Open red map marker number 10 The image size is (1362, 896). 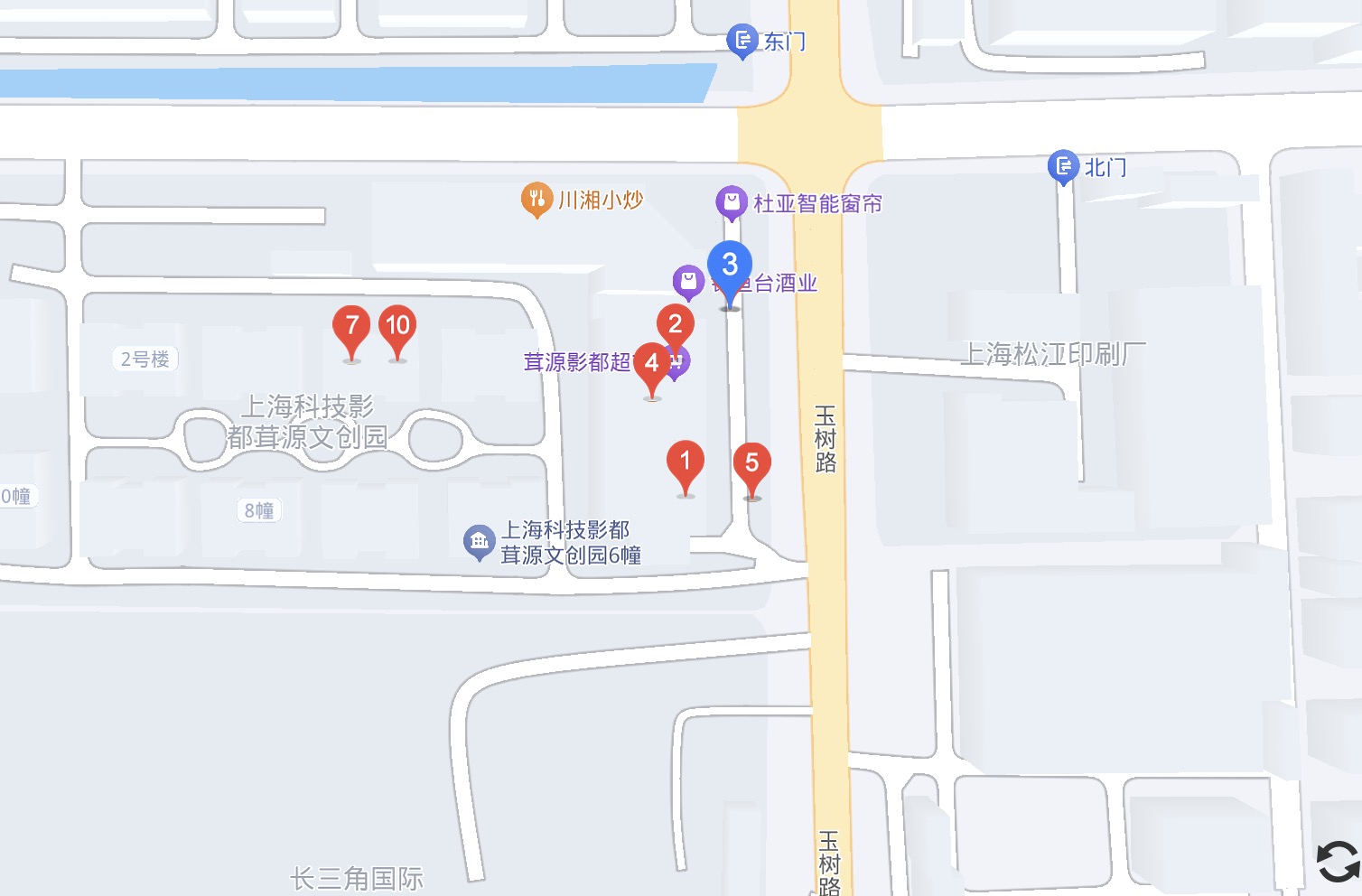click(x=397, y=326)
